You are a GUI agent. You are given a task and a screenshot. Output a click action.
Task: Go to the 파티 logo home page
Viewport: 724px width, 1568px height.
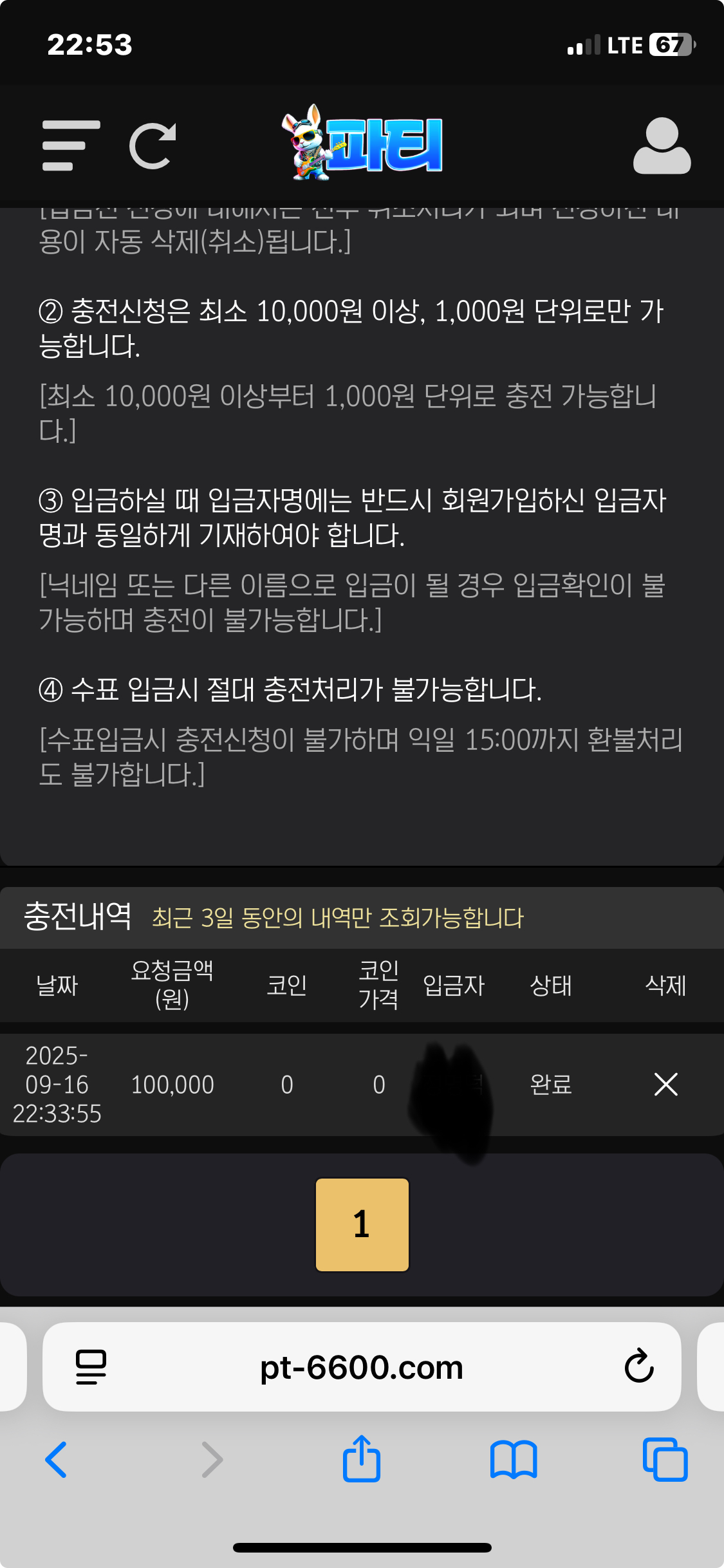[362, 143]
